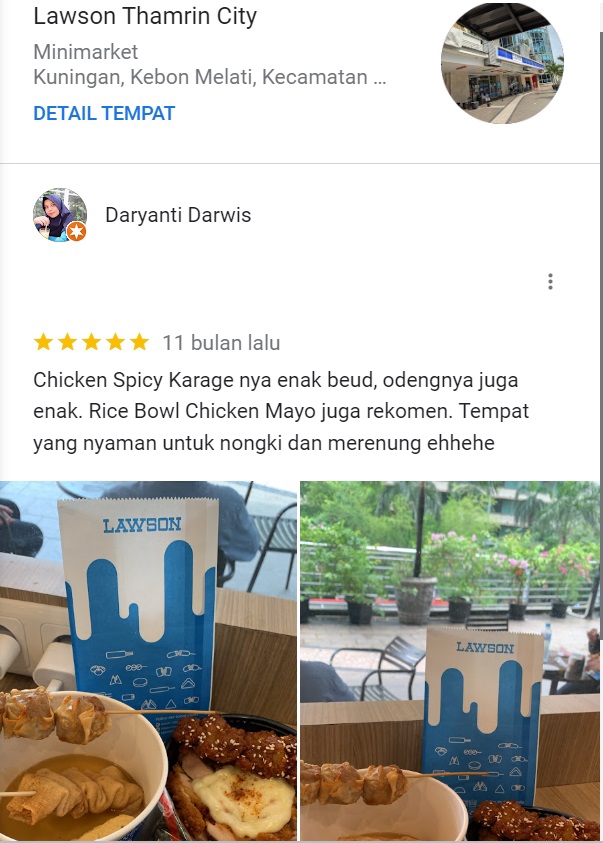View the review photo with oden bowl
The image size is (603, 843).
pyautogui.click(x=148, y=661)
